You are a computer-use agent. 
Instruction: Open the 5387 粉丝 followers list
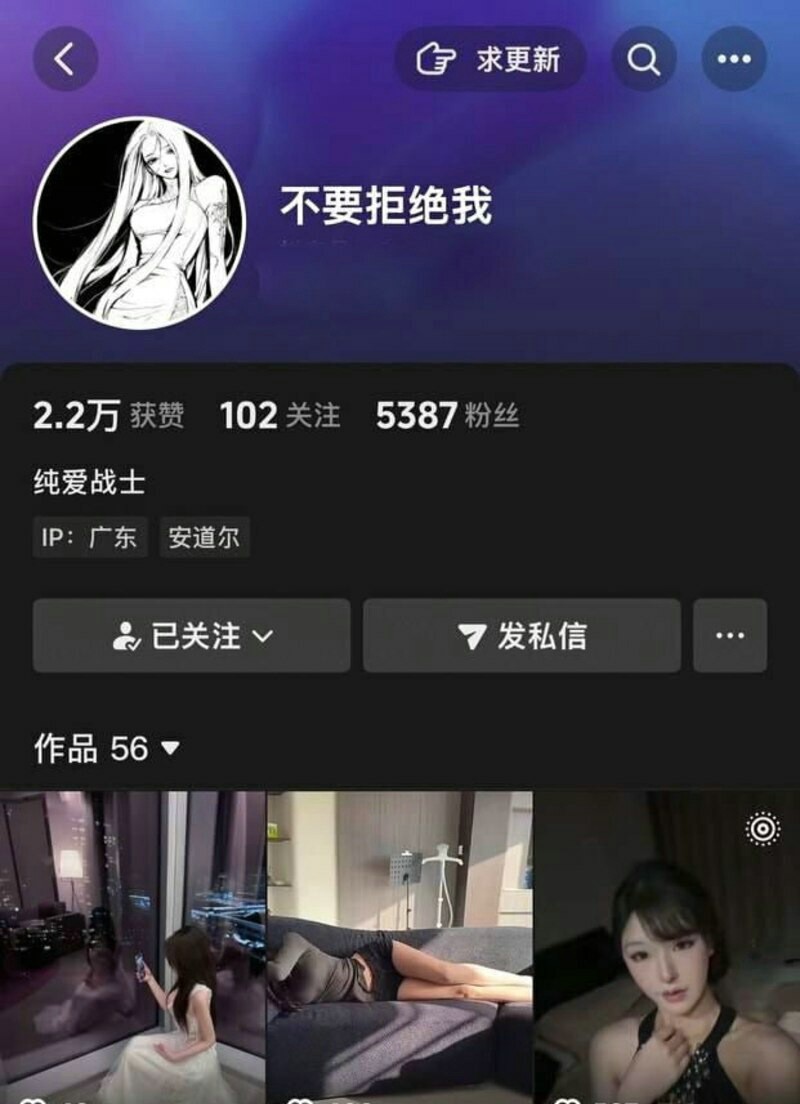point(447,415)
